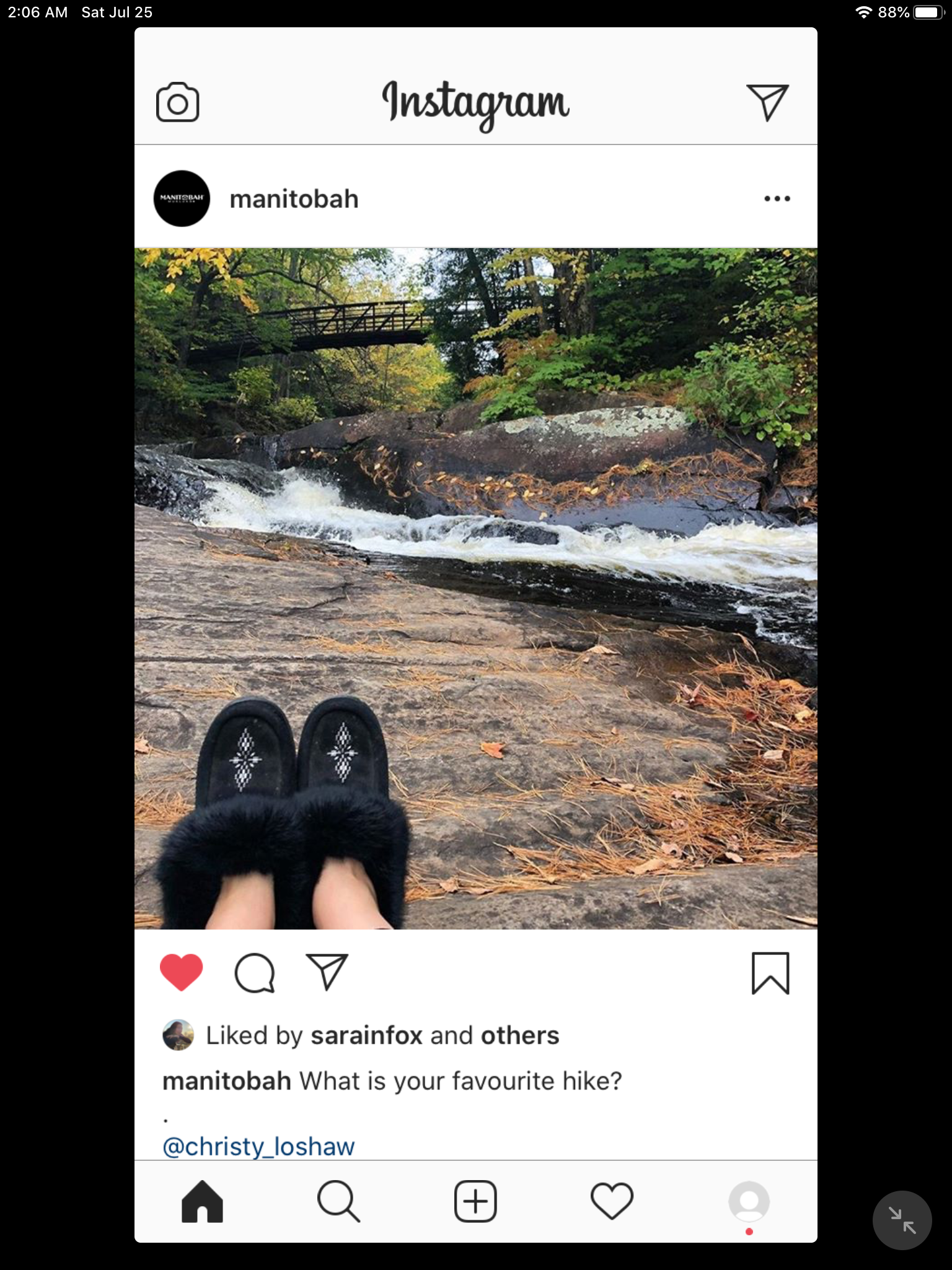Open the Activity heart tab
This screenshot has width=952, height=1270.
click(x=612, y=1201)
